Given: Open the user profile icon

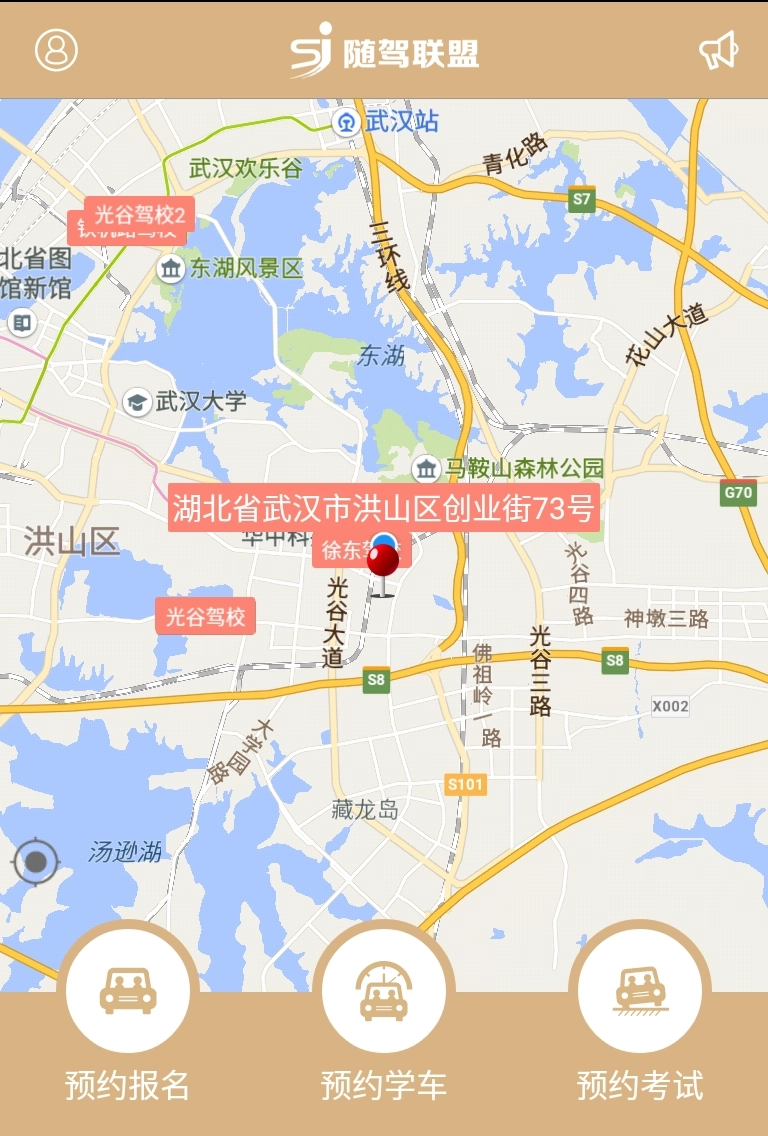Looking at the screenshot, I should point(56,49).
